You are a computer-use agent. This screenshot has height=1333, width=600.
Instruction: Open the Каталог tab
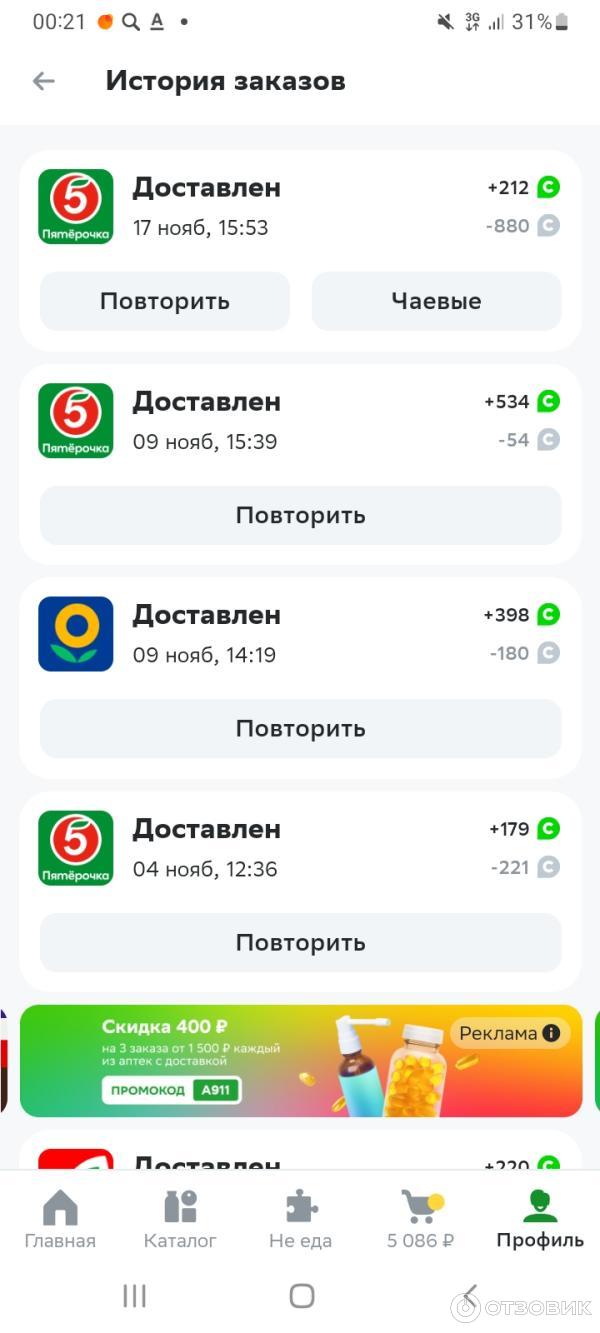180,1220
